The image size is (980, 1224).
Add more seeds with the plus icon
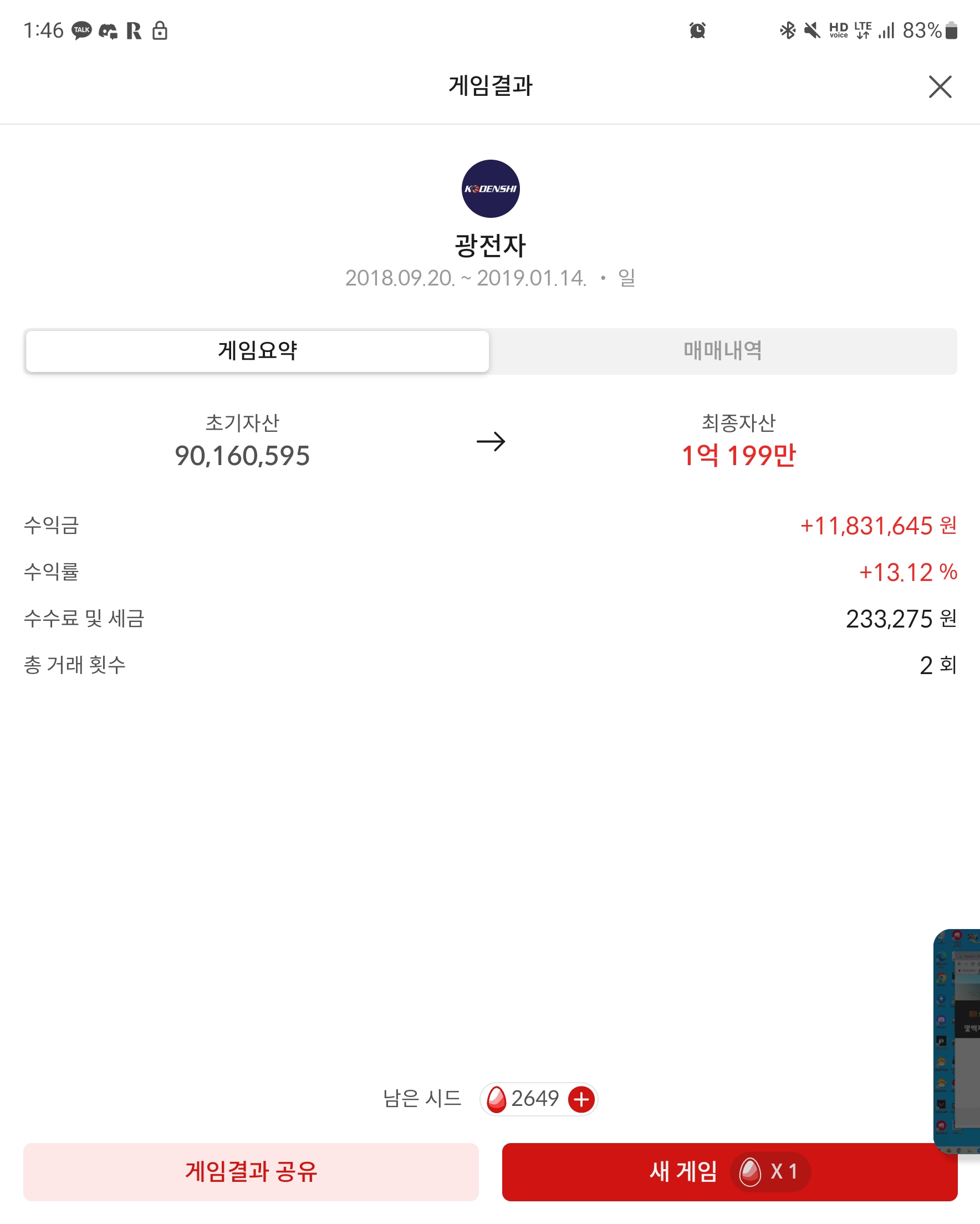tap(581, 1100)
